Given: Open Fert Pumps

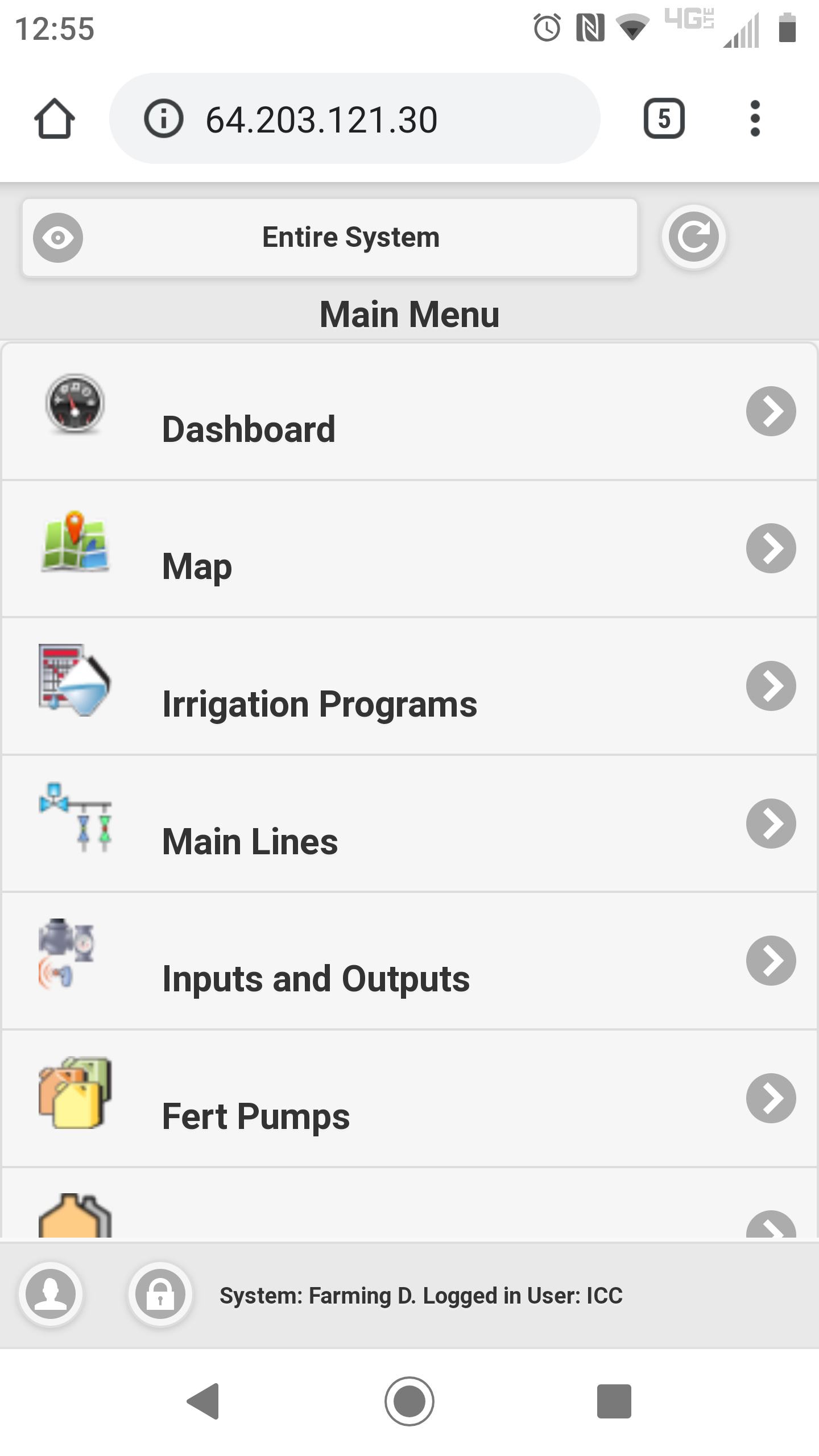Looking at the screenshot, I should [x=409, y=1098].
